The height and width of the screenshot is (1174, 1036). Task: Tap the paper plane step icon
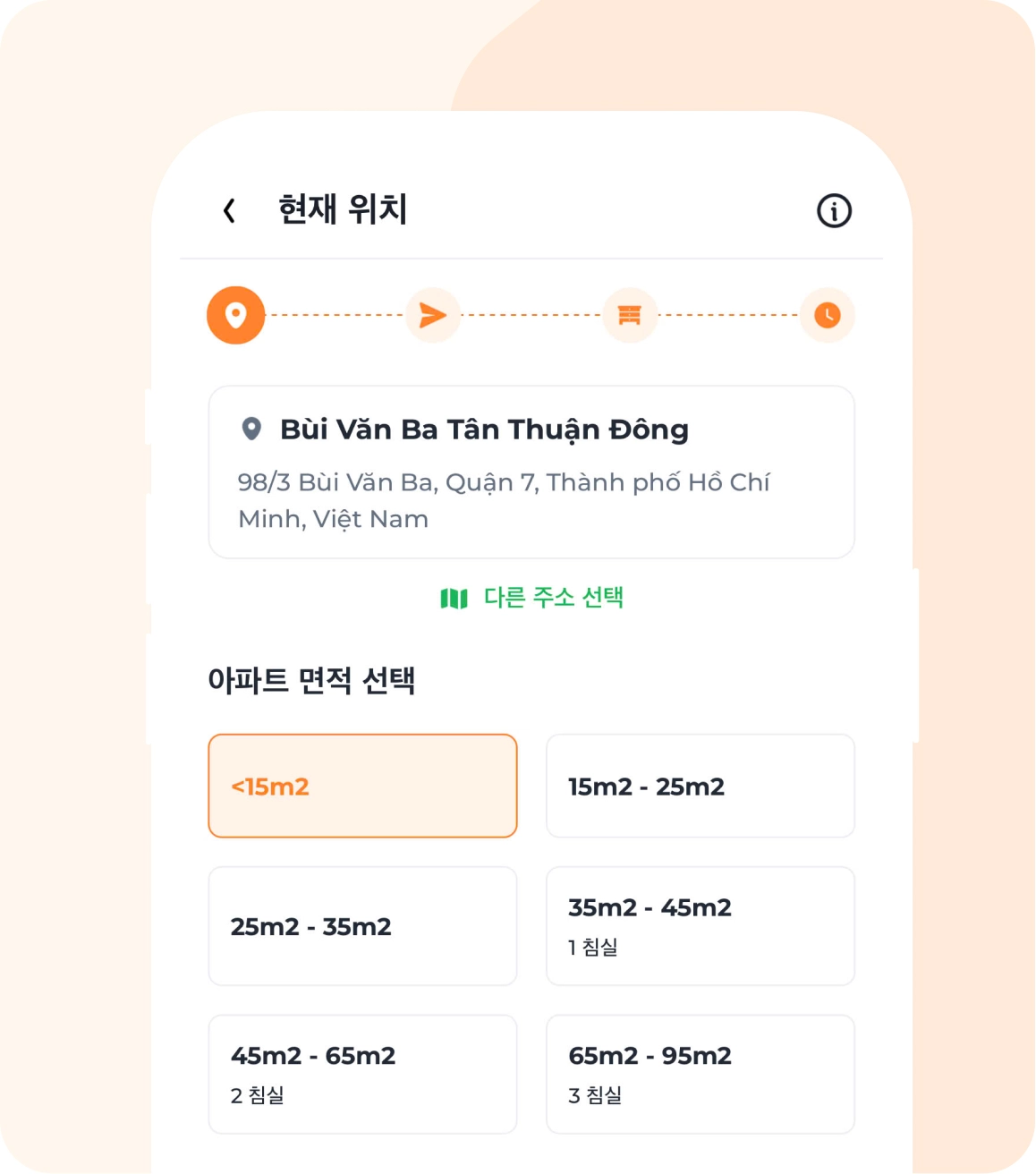433,315
